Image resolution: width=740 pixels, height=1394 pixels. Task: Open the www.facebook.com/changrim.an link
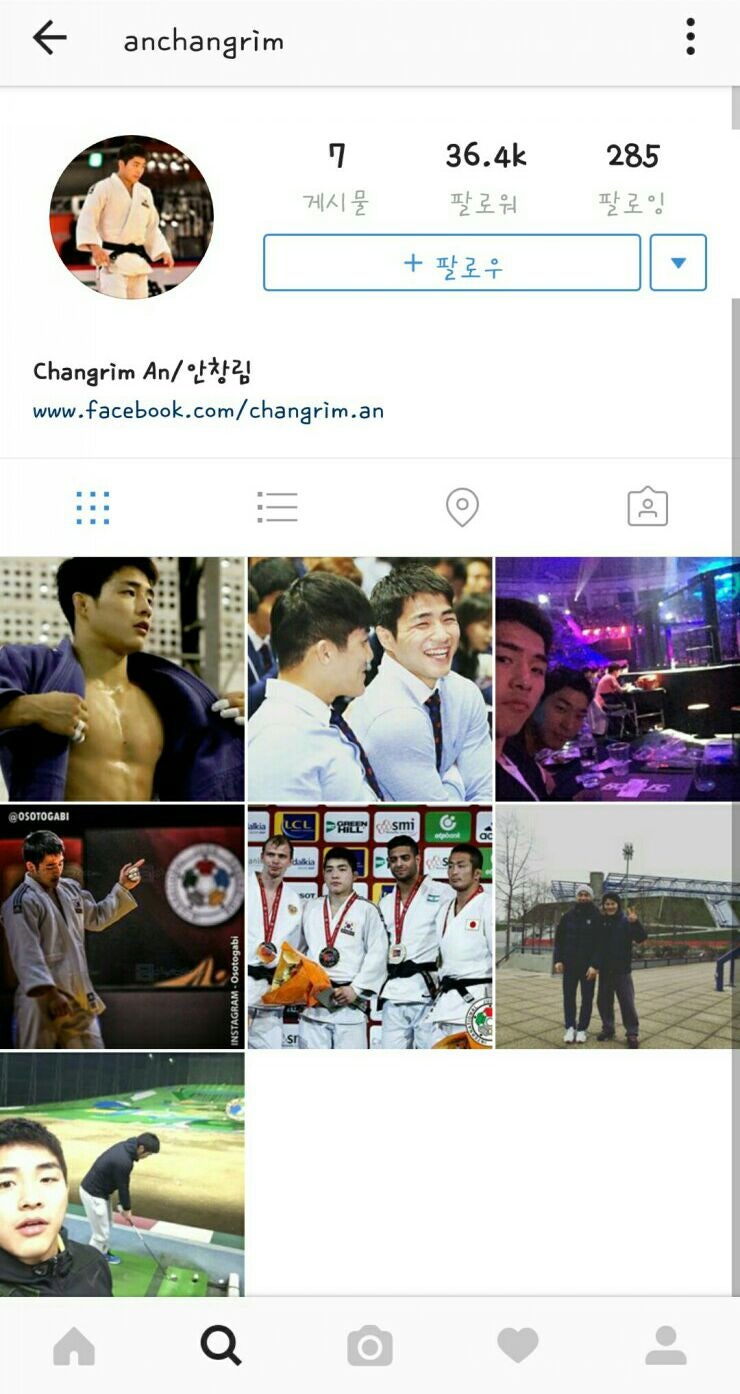click(x=208, y=411)
